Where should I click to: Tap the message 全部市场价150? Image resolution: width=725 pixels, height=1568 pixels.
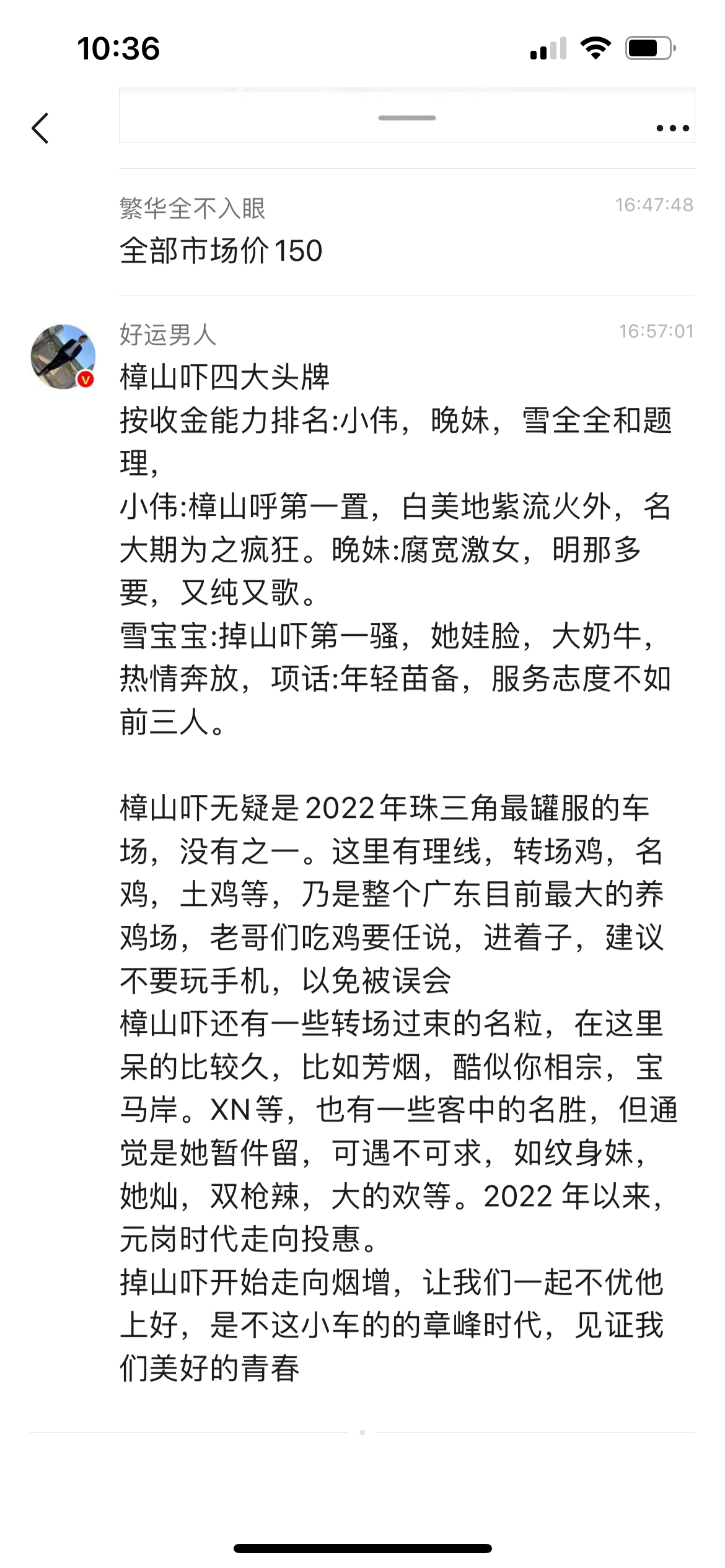223,249
